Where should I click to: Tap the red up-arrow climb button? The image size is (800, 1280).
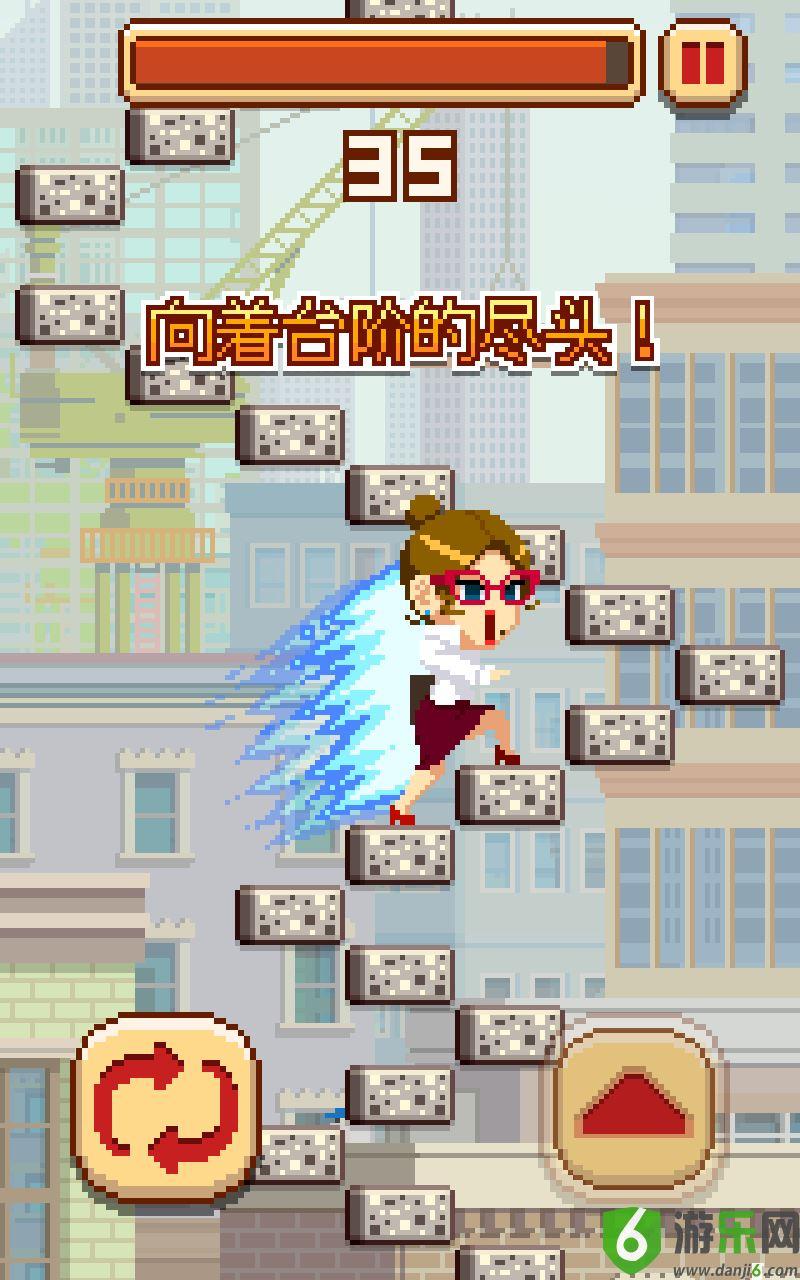pos(634,1108)
